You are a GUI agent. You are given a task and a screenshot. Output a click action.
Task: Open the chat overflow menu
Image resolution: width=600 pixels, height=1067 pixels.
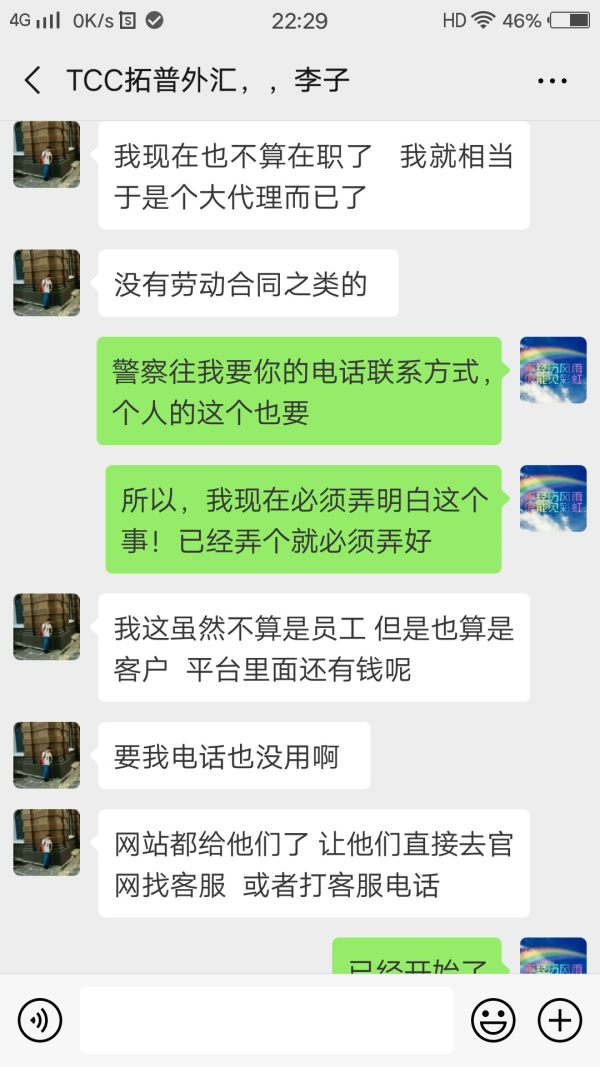tap(552, 81)
